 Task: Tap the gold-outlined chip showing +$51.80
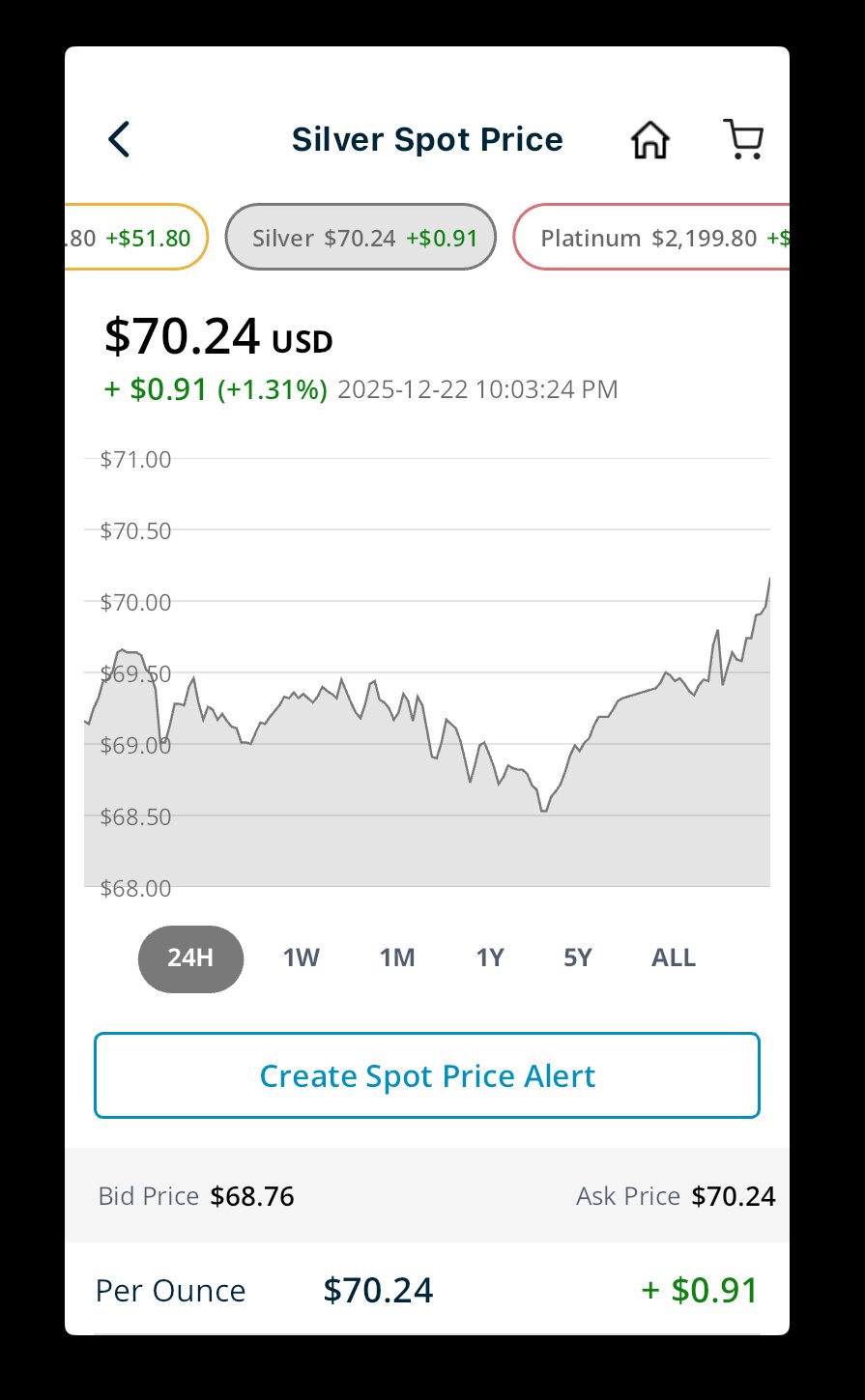pyautogui.click(x=135, y=238)
